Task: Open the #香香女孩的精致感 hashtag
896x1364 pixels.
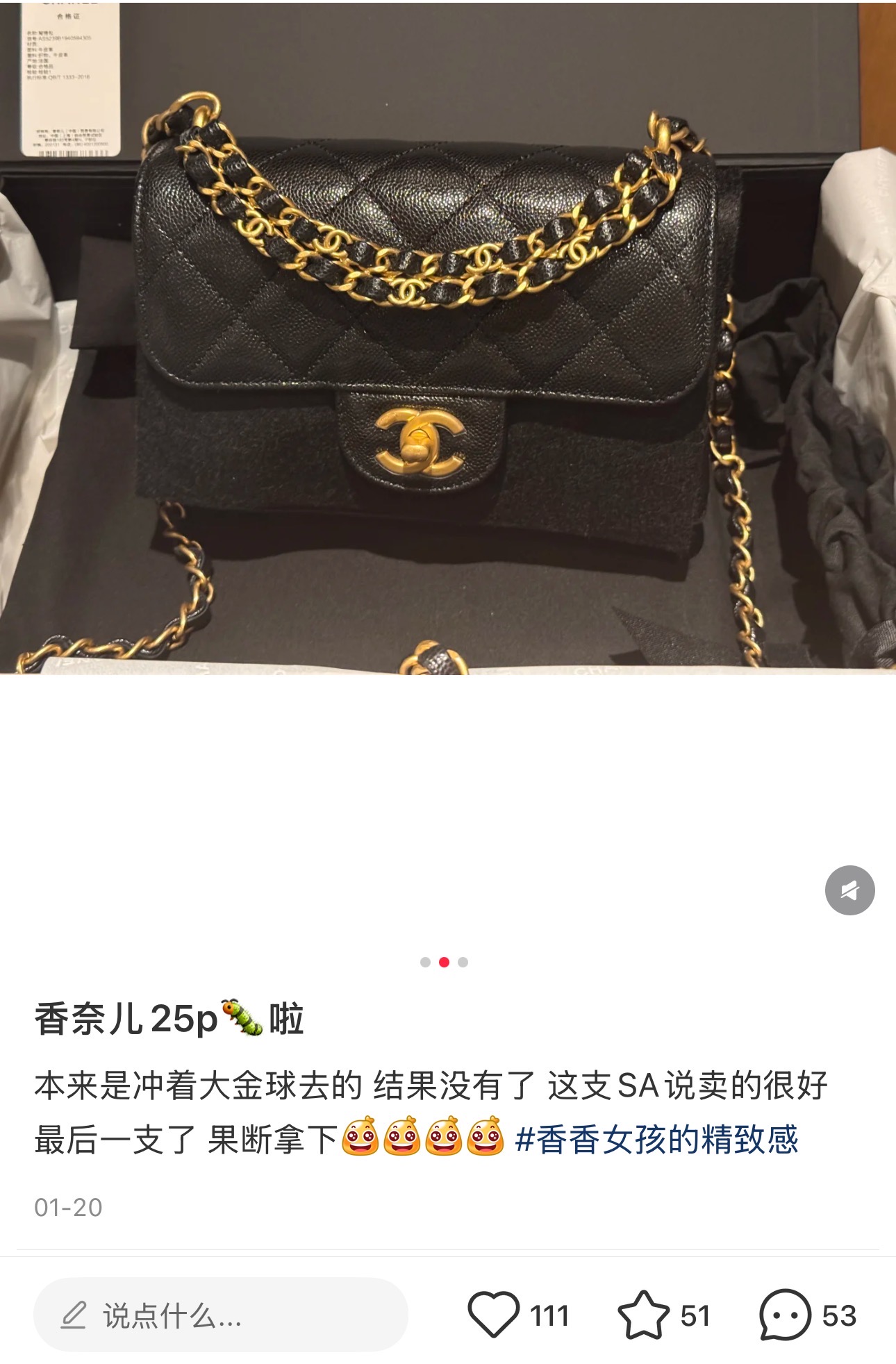Action: tap(656, 1140)
